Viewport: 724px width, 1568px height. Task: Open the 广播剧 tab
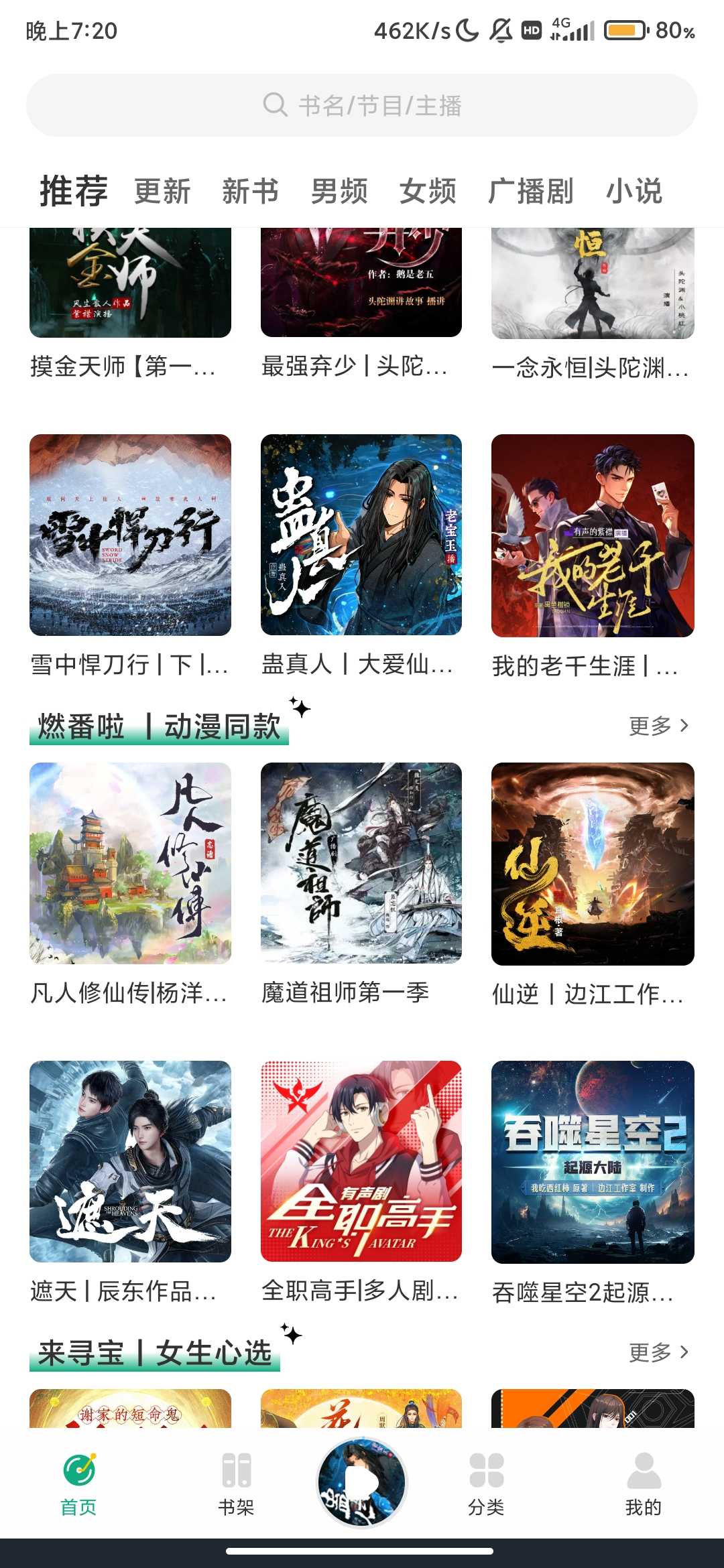click(x=530, y=192)
